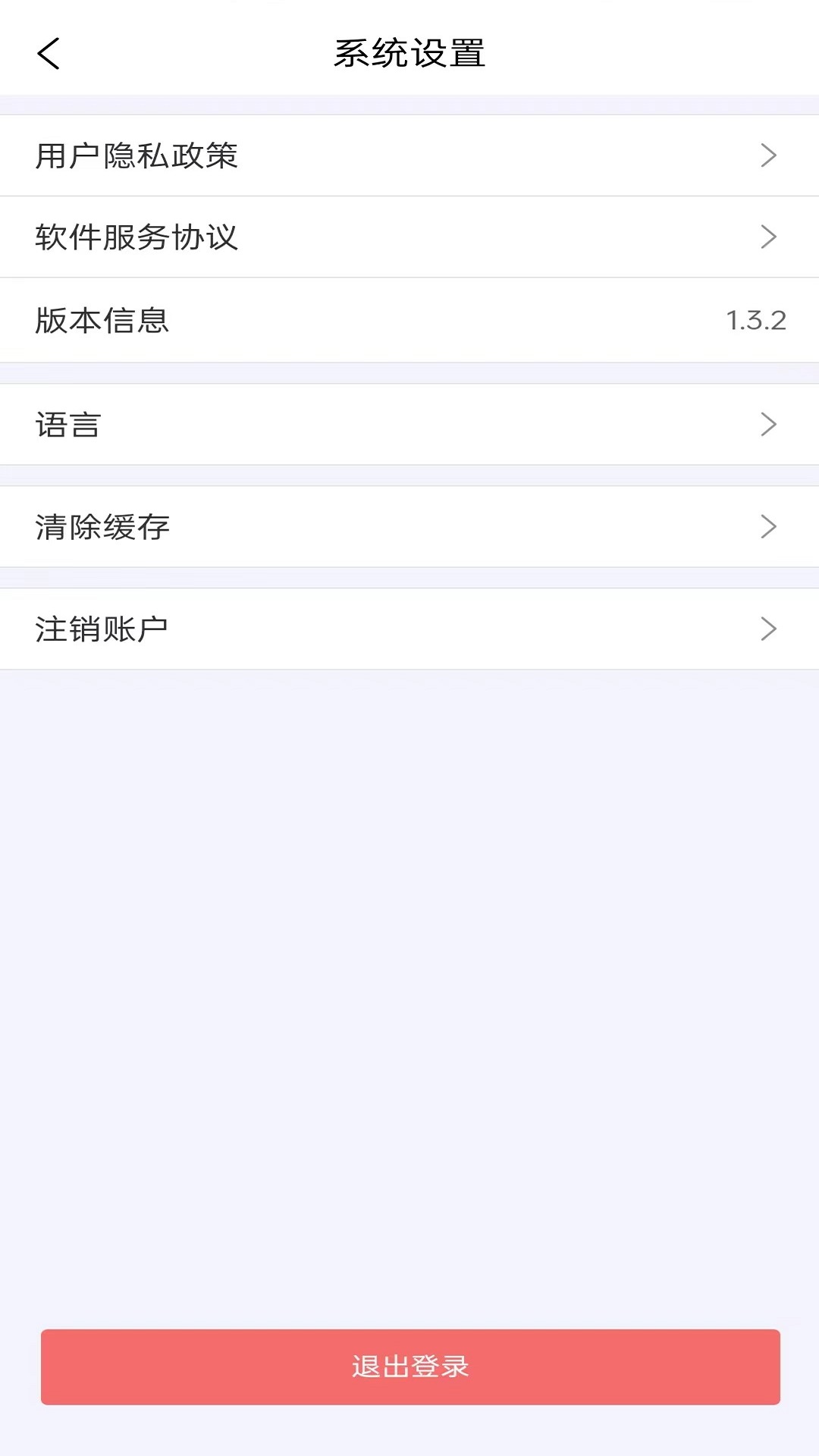
Task: Expand the service agreement chevron arrow
Action: click(x=770, y=237)
